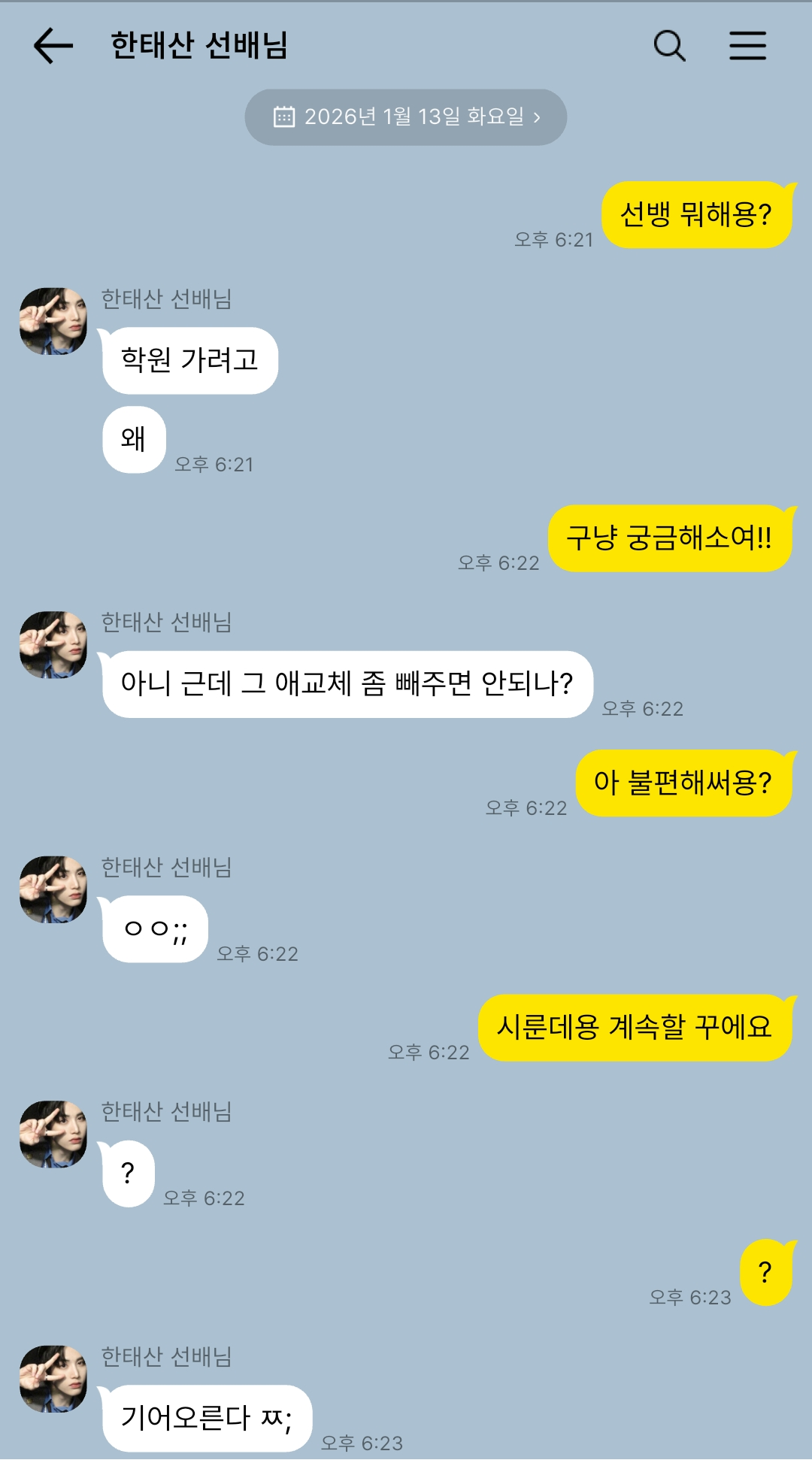812x1460 pixels.
Task: Open profile photo above '학원 가려고'
Action: coord(53,321)
